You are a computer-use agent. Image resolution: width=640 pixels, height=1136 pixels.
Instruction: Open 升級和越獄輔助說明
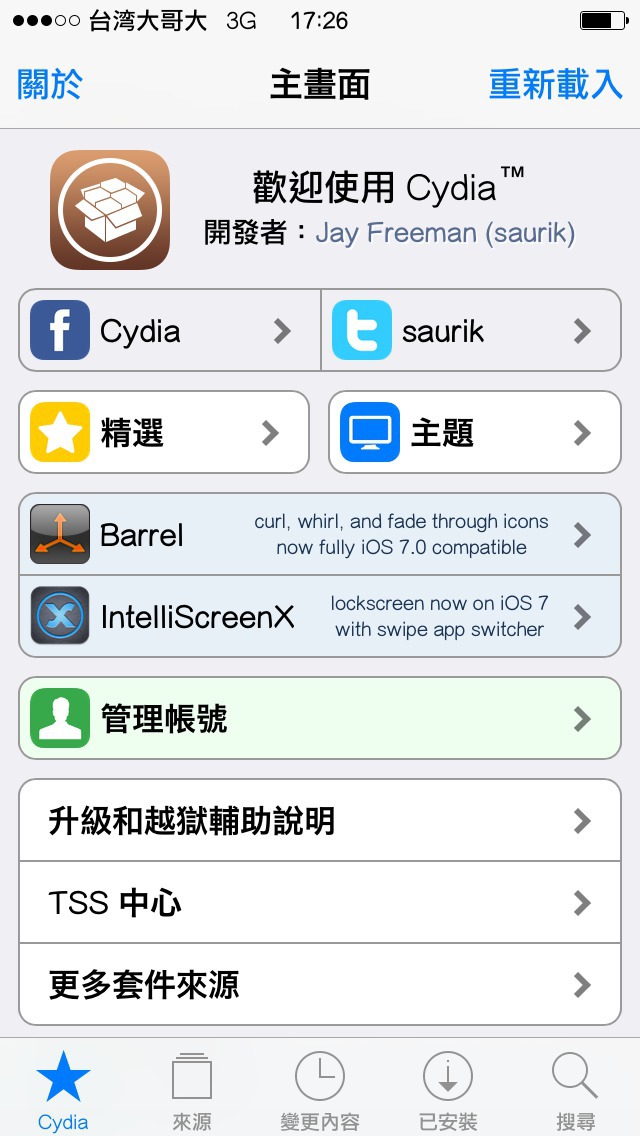[x=320, y=821]
